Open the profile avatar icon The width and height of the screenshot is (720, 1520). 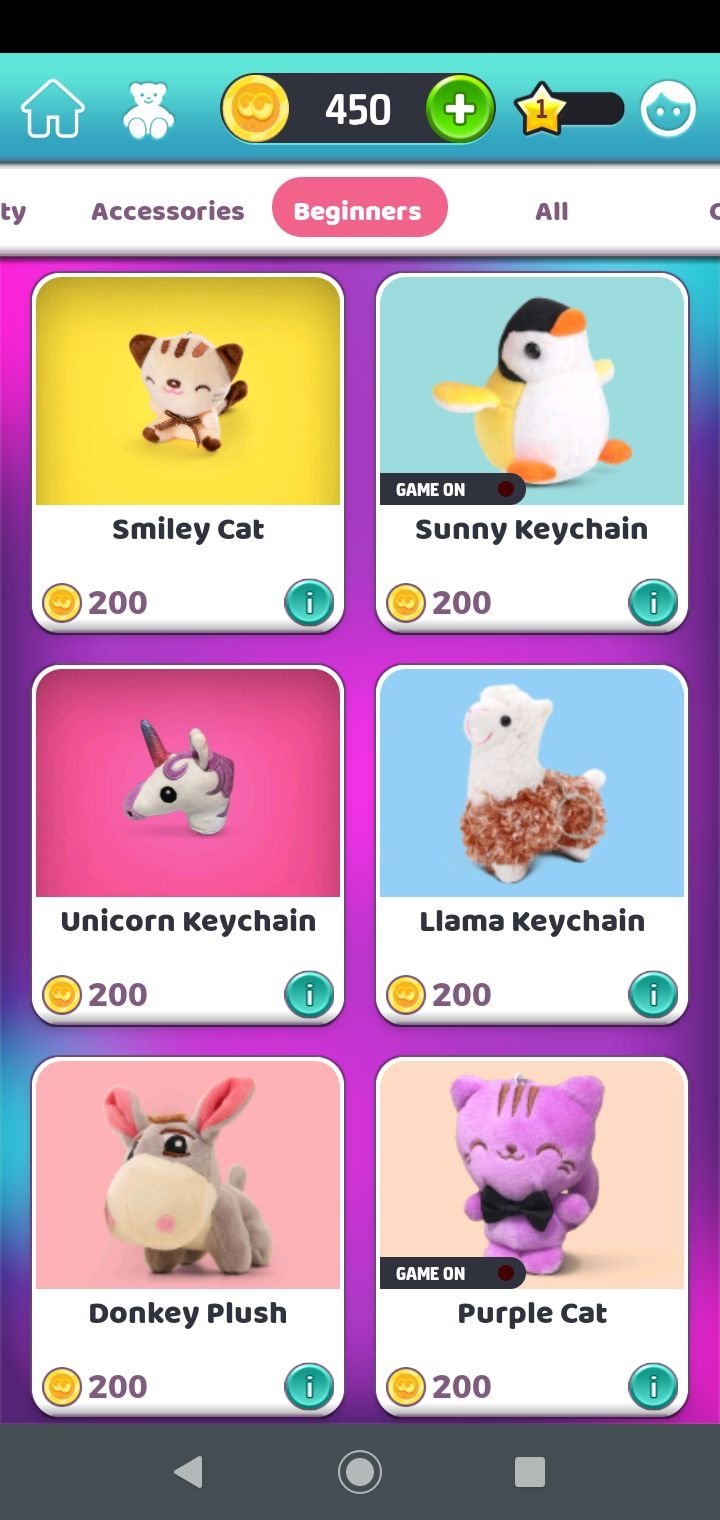pos(667,109)
